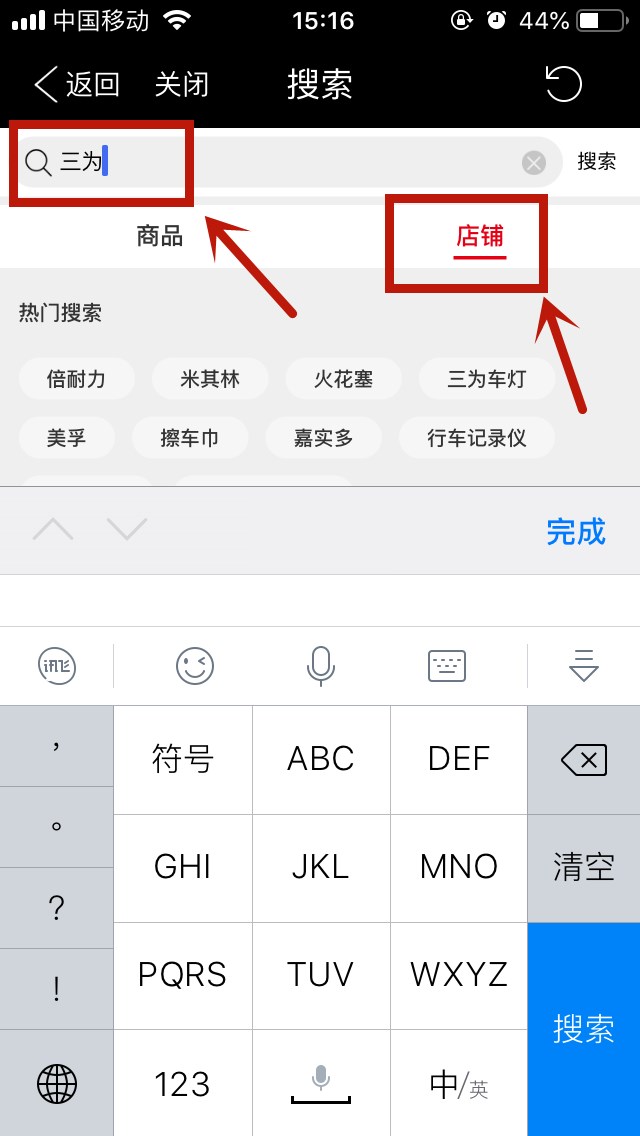Tap 完成 to dismiss the keyboard
This screenshot has height=1136, width=640.
[x=576, y=531]
